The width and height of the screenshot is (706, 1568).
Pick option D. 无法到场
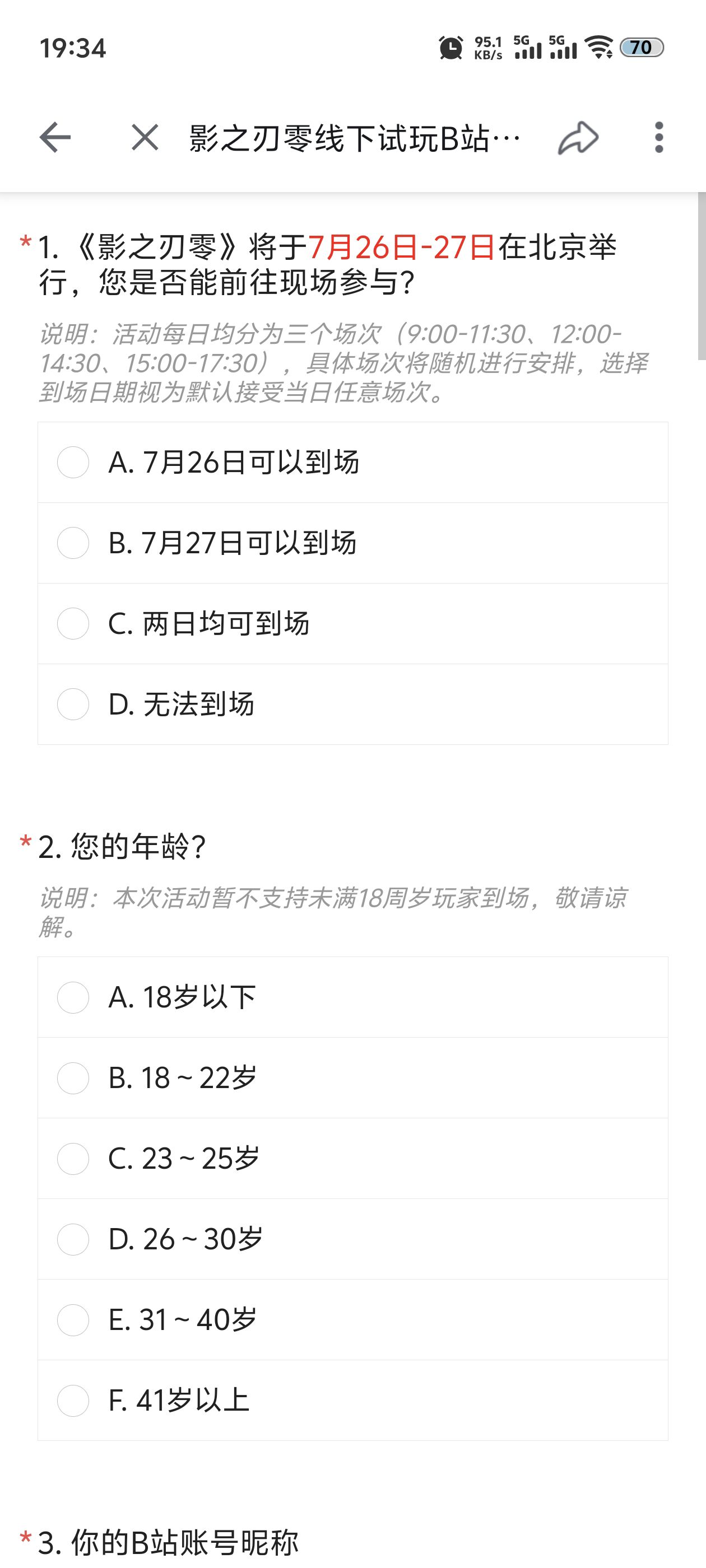pos(352,704)
